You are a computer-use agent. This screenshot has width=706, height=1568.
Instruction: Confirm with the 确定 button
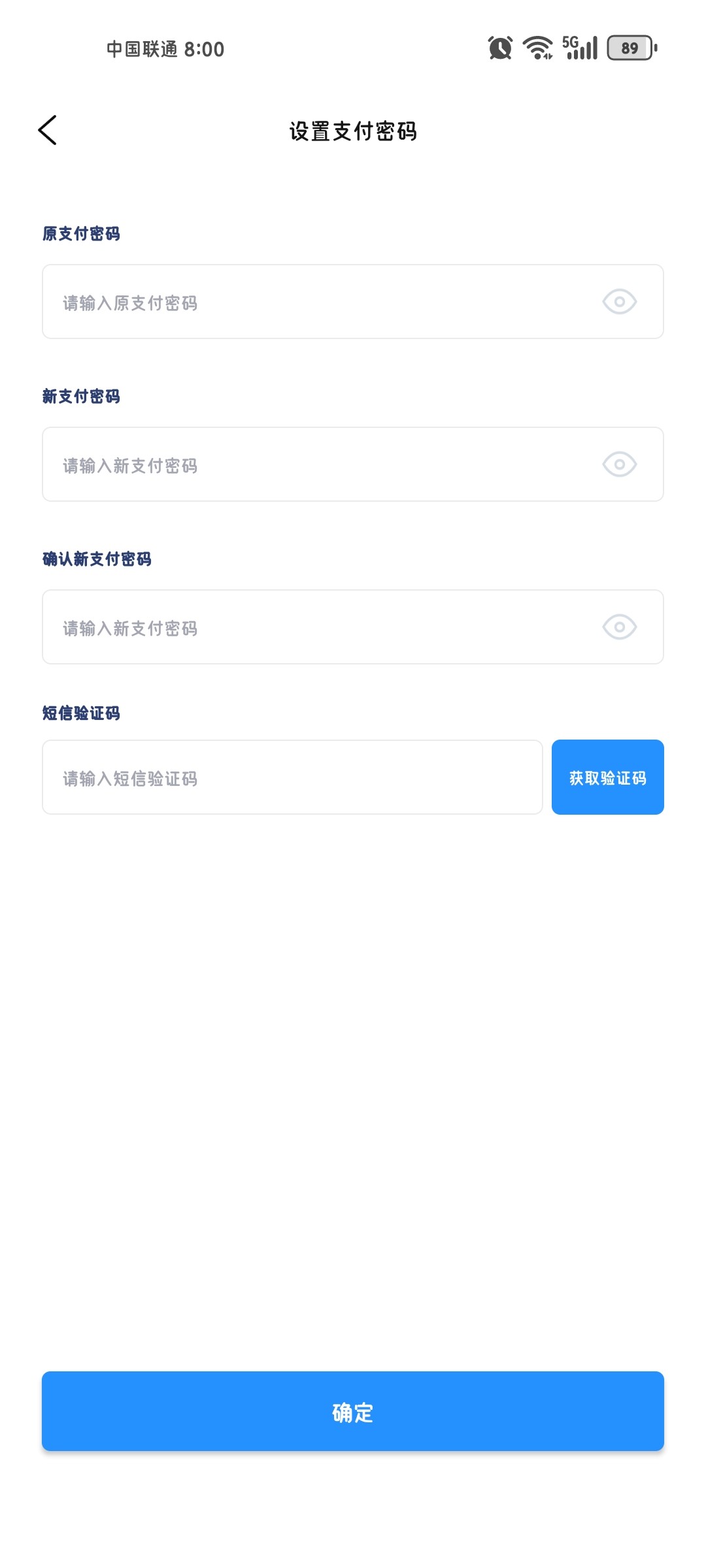[x=353, y=1411]
